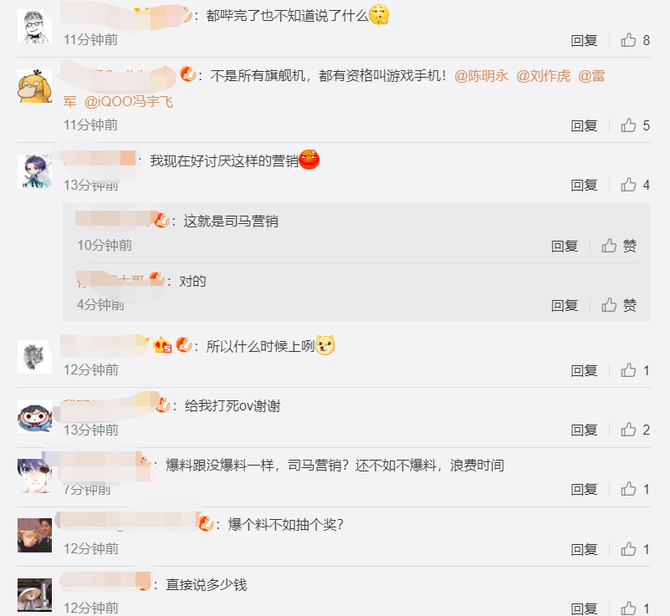
Task: Like the comment '爆个料不如抽个奖?'
Action: [629, 549]
